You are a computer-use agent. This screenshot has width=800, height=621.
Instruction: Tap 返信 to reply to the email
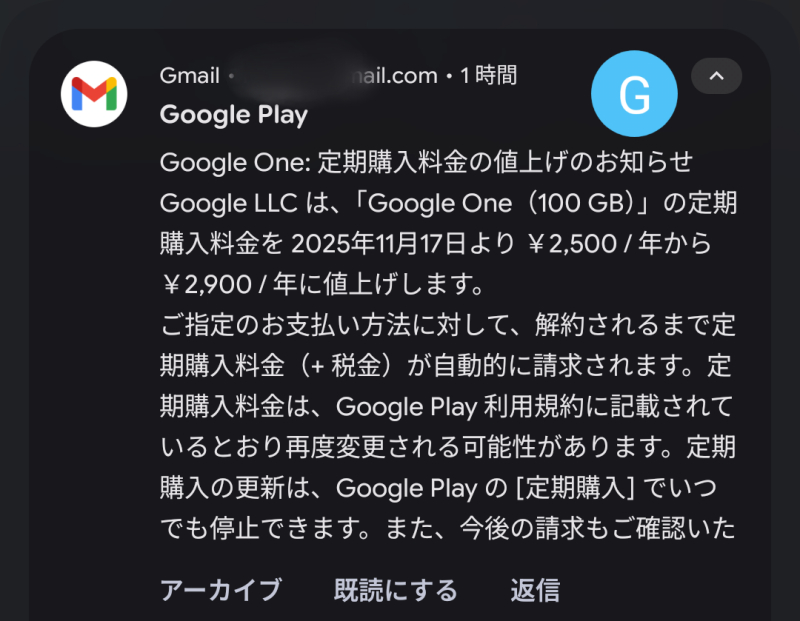(535, 589)
